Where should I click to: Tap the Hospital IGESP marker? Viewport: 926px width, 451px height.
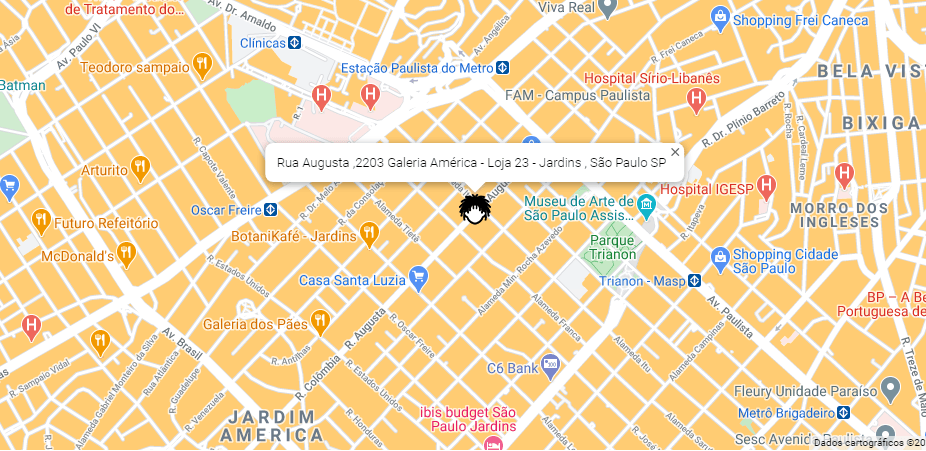[x=767, y=186]
